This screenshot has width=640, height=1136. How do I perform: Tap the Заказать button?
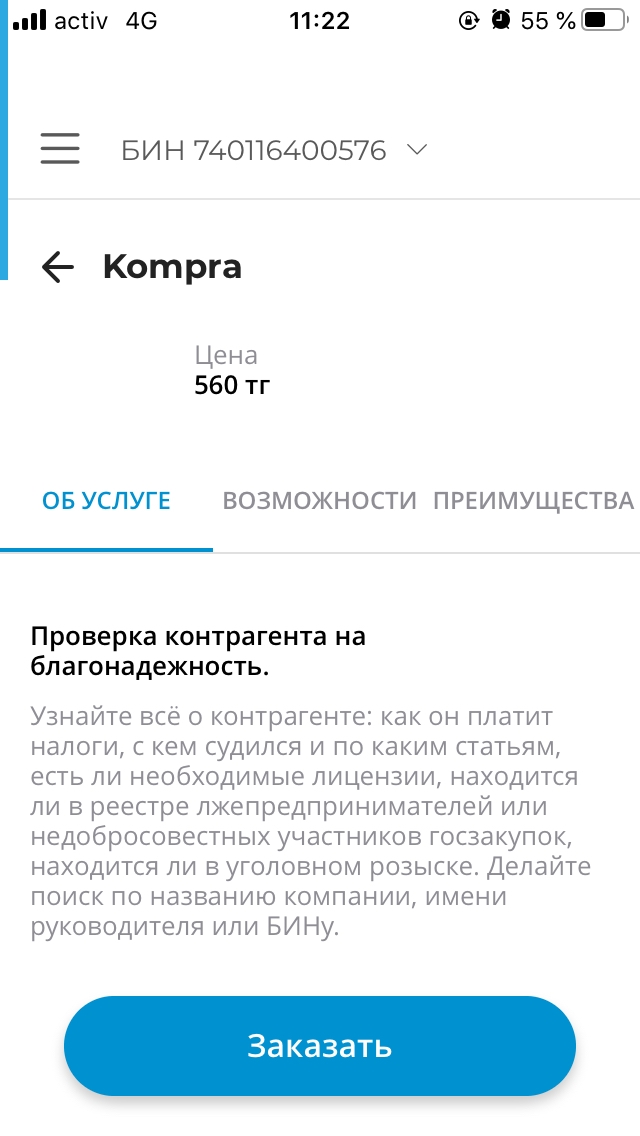coord(320,1046)
